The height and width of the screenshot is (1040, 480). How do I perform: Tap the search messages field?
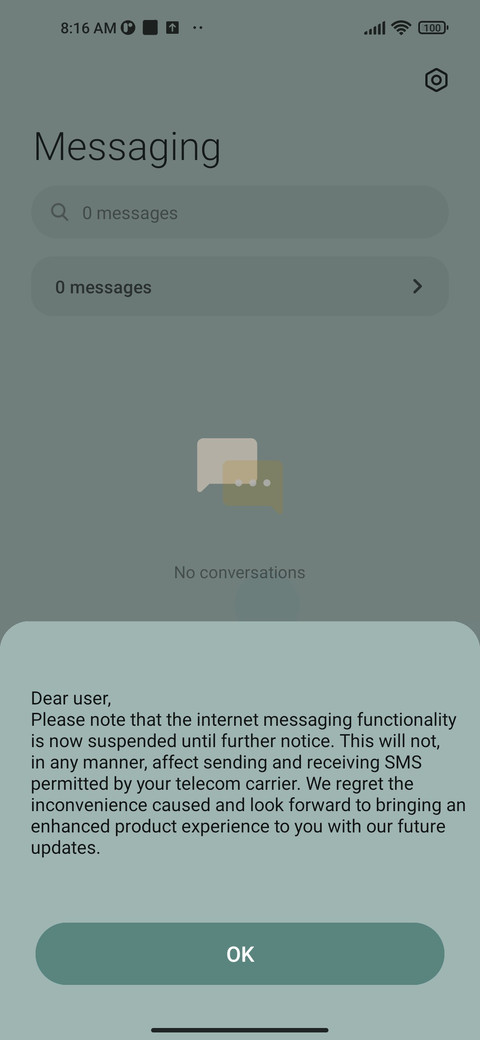(x=239, y=212)
